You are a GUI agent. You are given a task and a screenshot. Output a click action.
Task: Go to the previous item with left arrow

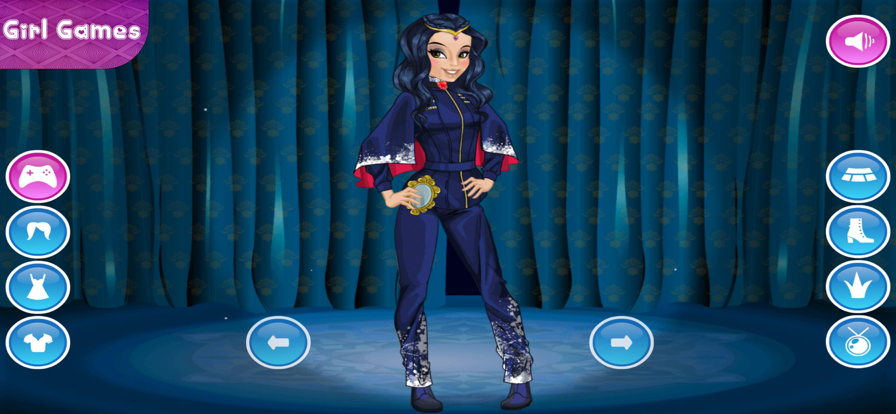coord(278,342)
